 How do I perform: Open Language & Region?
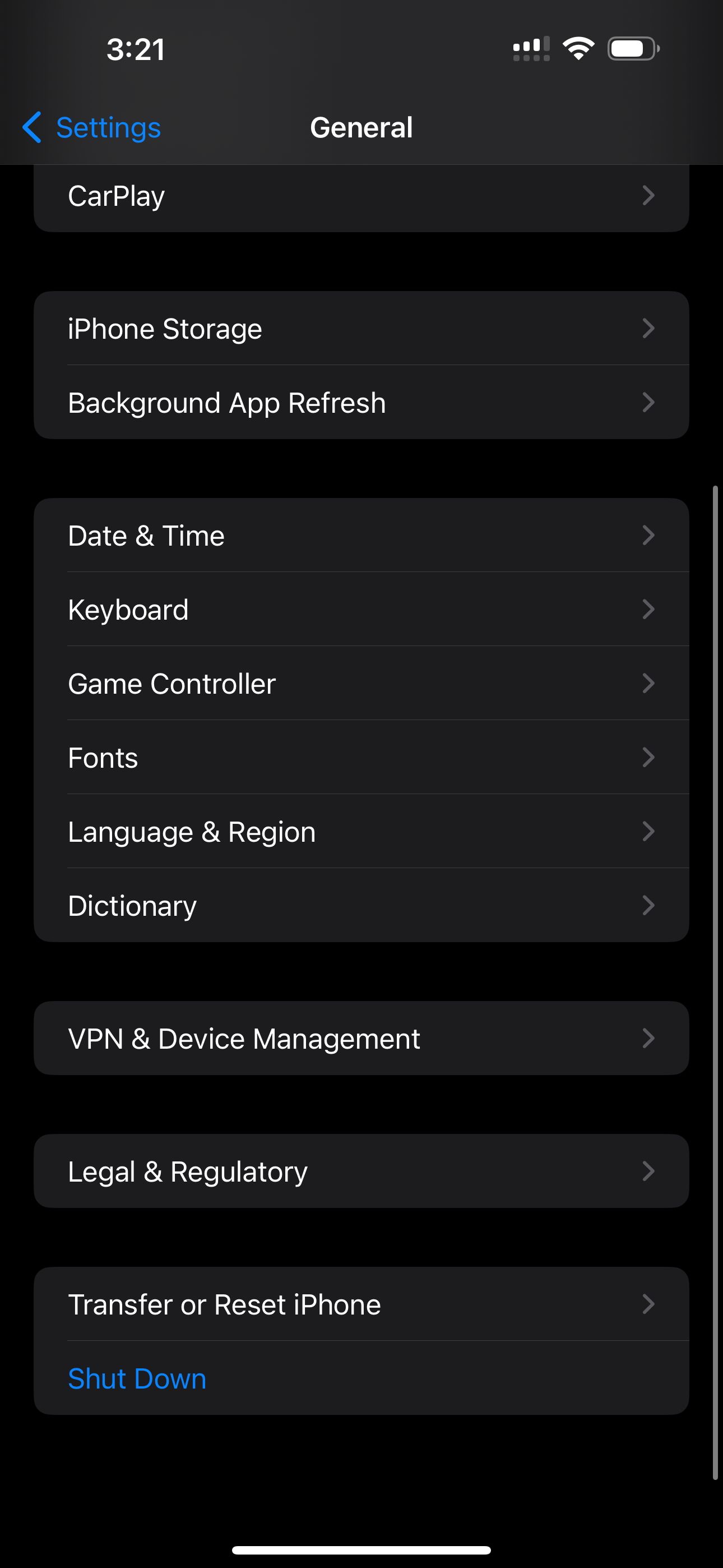click(361, 831)
